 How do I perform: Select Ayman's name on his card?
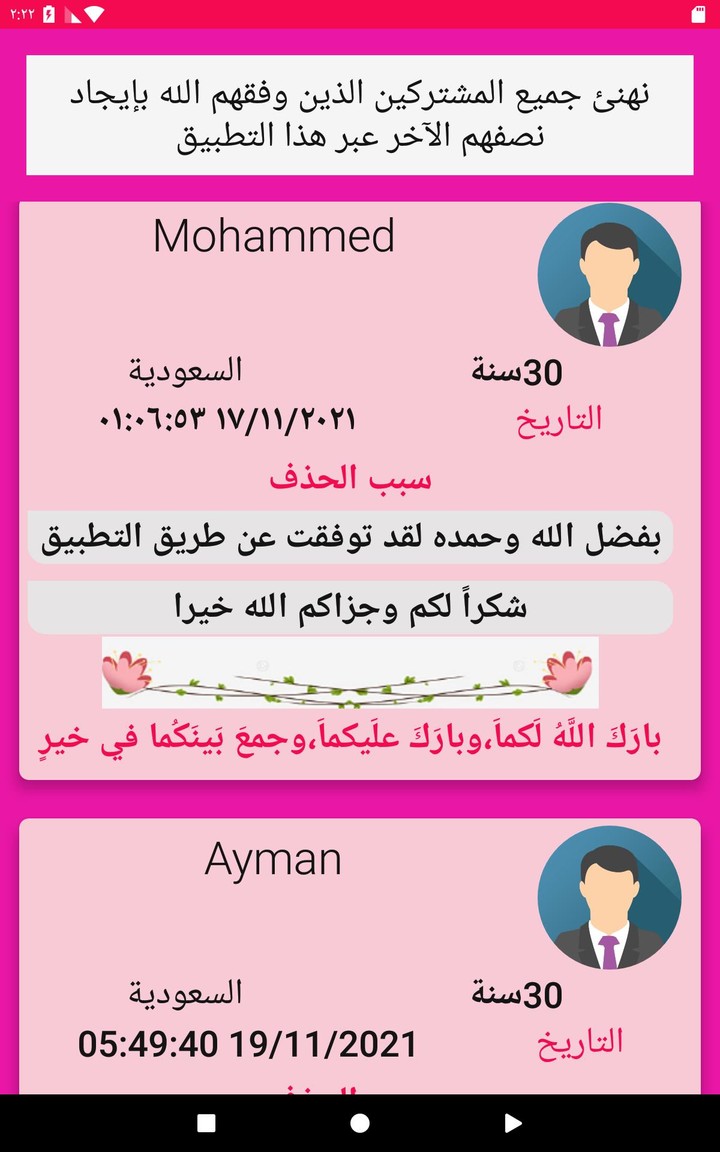(273, 858)
